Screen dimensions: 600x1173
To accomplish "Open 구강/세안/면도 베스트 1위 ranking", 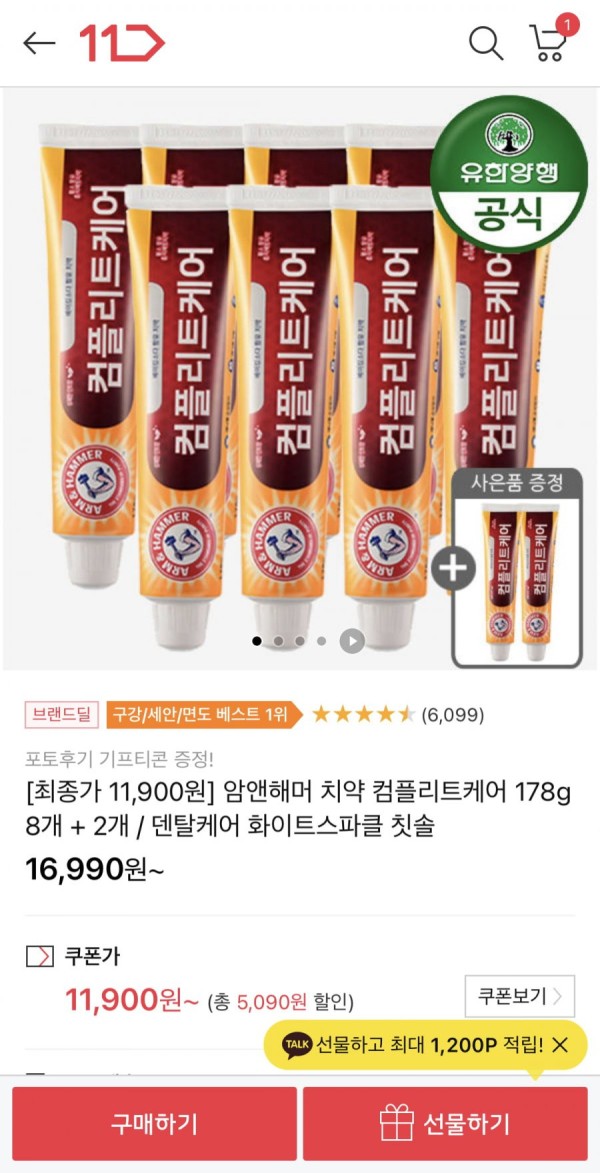I will tap(199, 714).
